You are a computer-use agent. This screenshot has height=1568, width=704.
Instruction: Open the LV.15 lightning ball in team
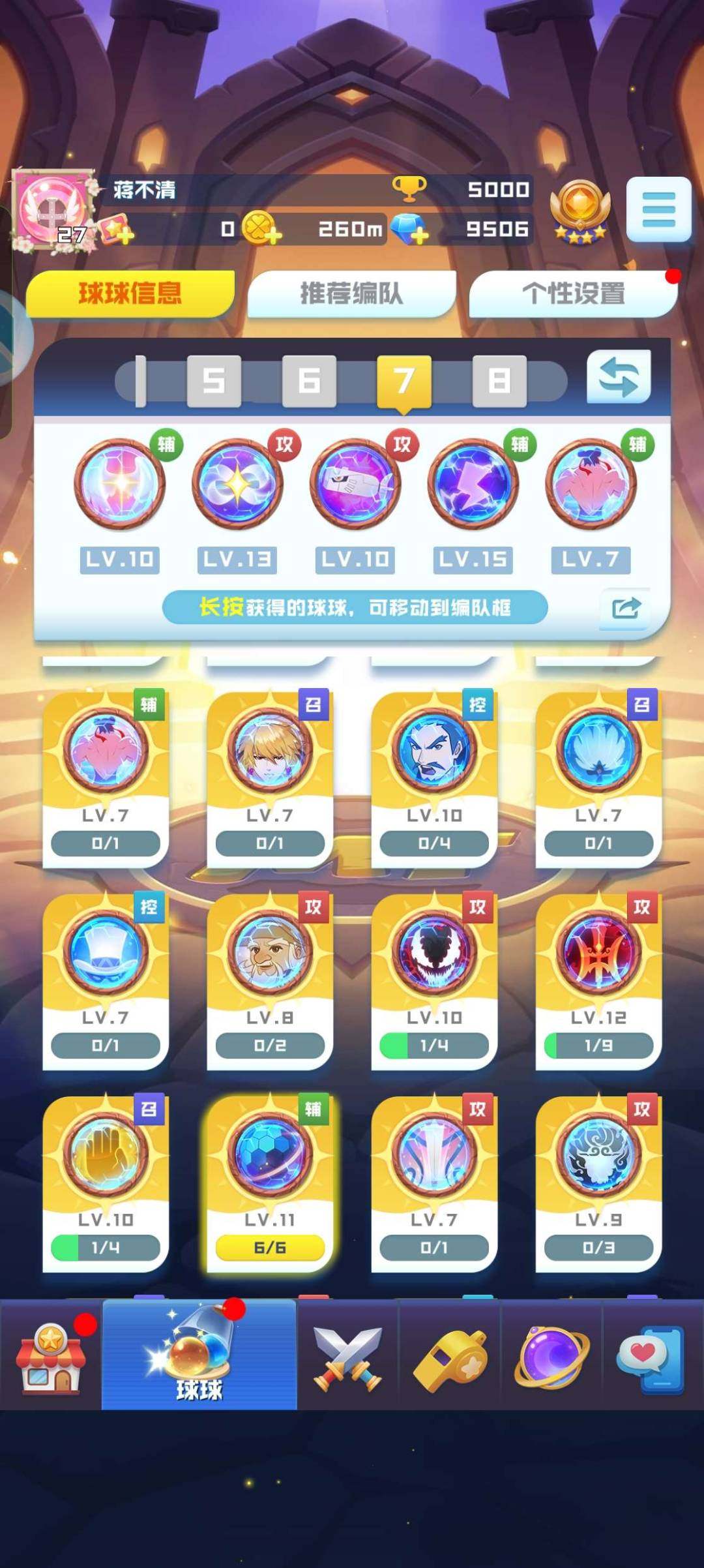point(473,483)
